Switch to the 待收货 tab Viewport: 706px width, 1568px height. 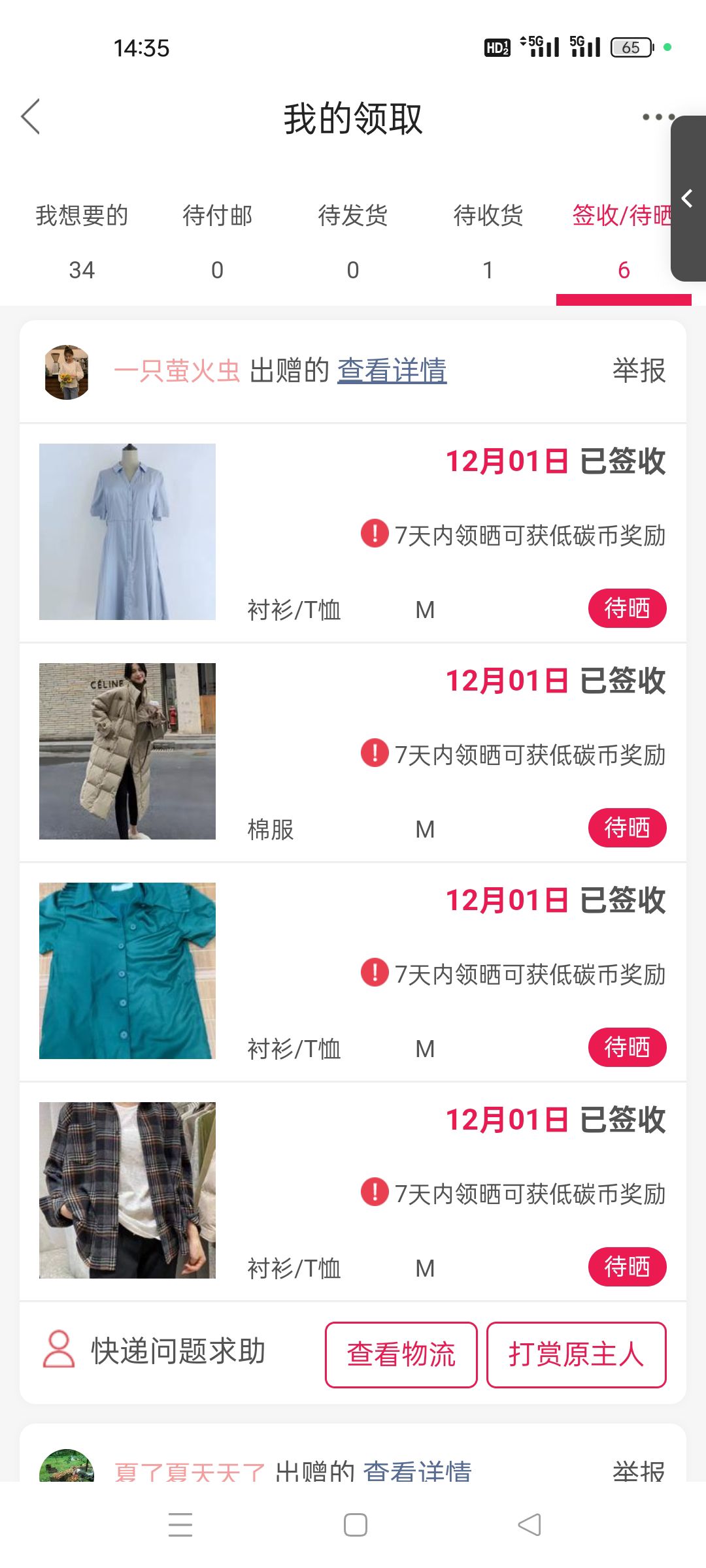pyautogui.click(x=488, y=242)
